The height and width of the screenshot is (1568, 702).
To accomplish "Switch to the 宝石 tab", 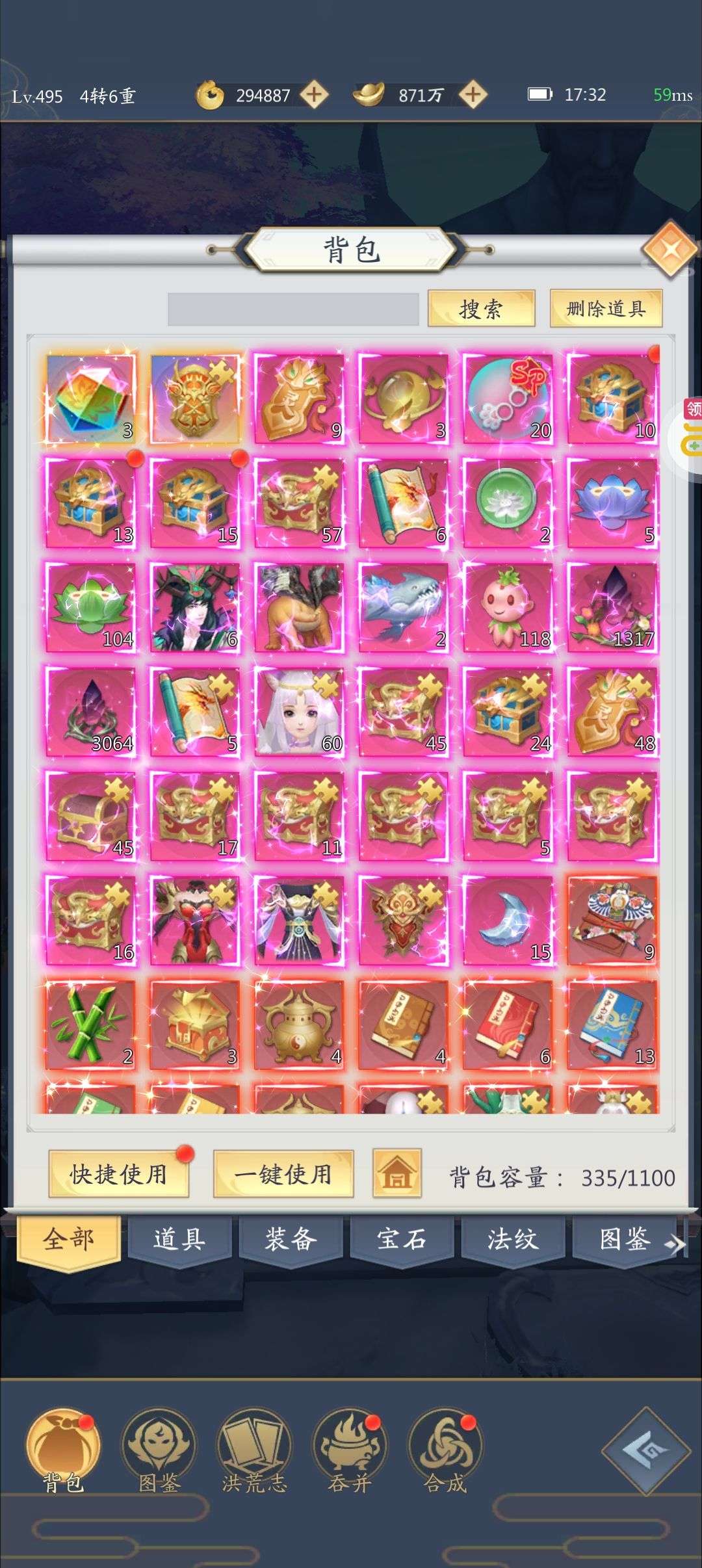I will pyautogui.click(x=402, y=1239).
